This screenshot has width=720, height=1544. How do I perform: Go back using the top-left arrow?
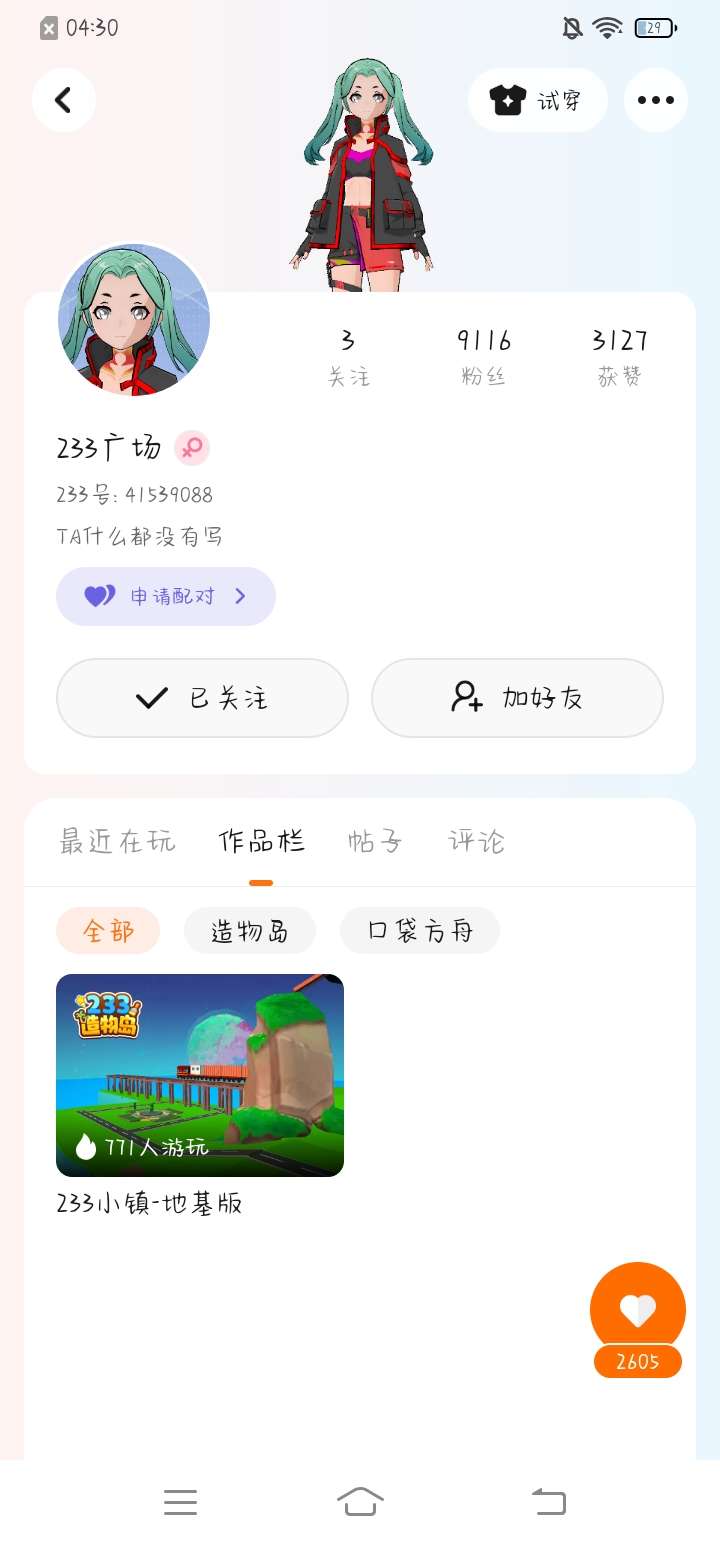64,100
